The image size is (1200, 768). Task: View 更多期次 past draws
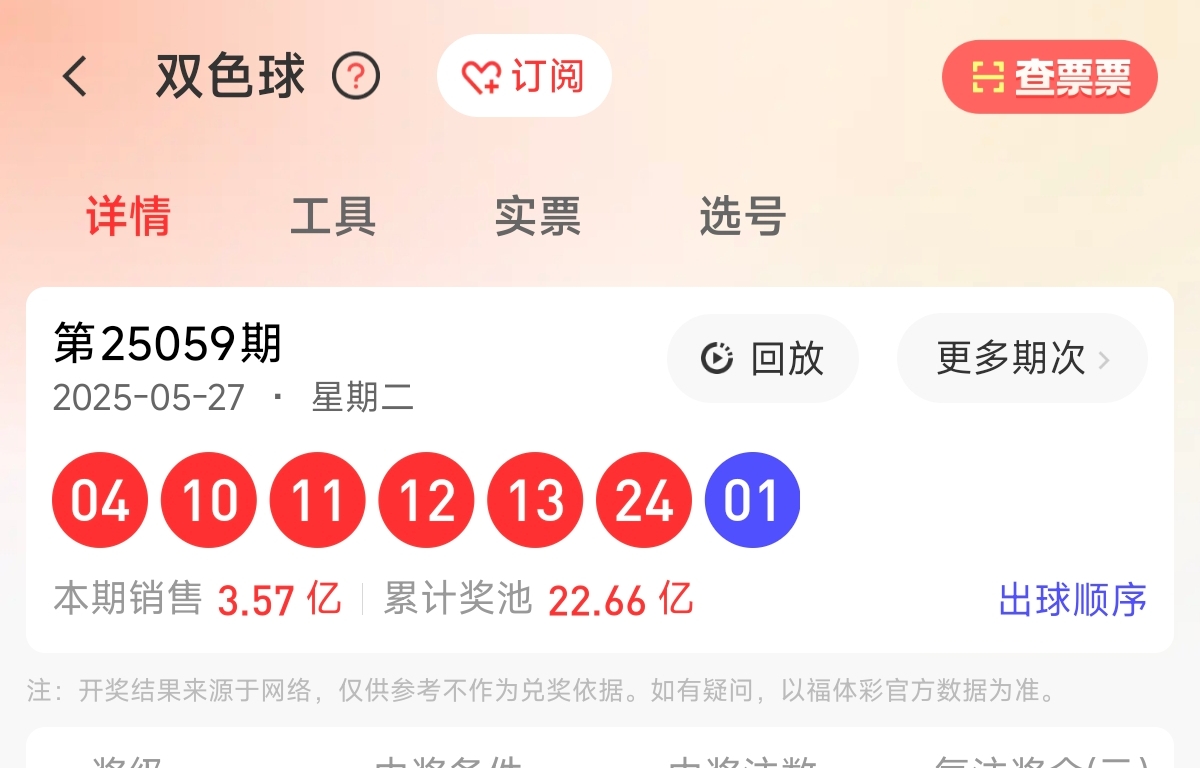click(1022, 358)
